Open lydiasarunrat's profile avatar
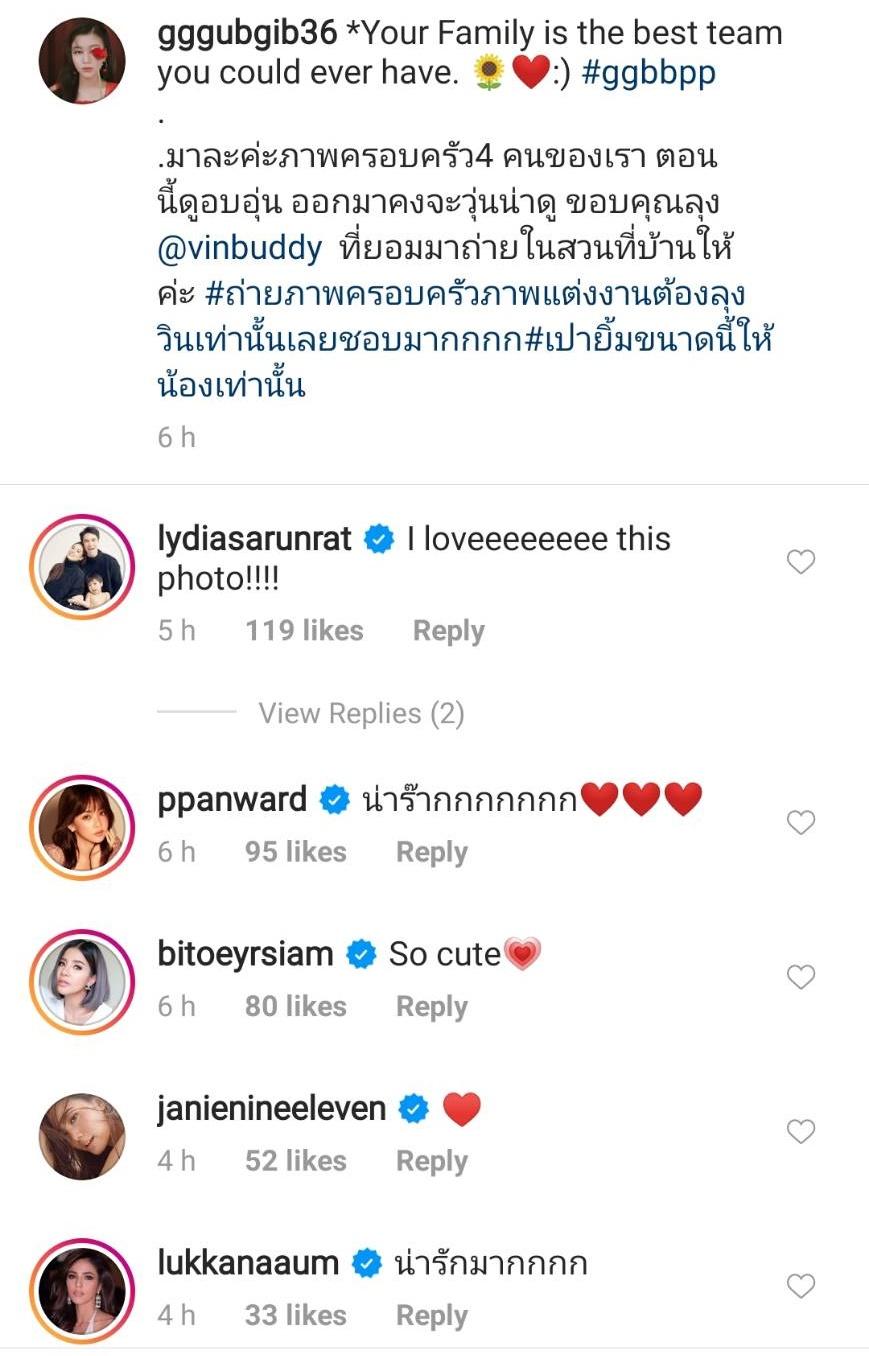This screenshot has width=869, height=1356. (x=82, y=568)
